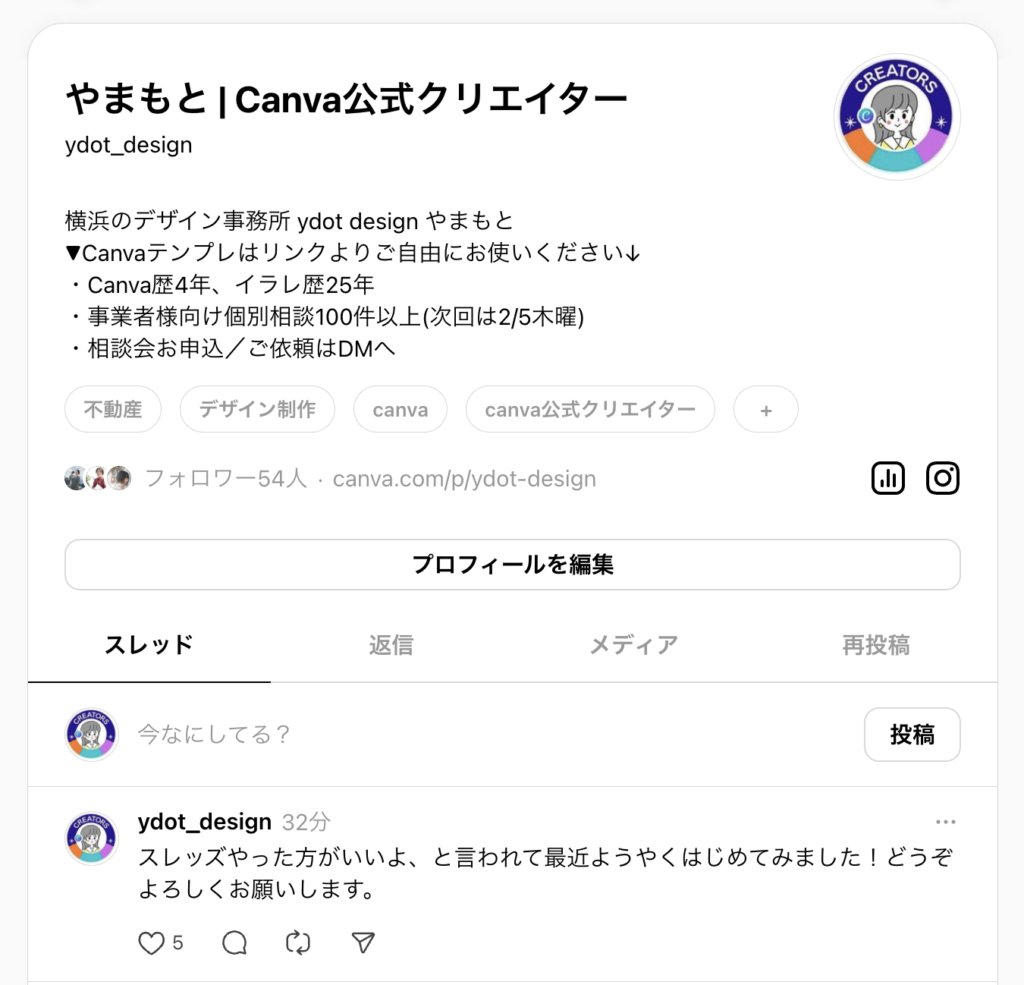Open the canva.com/p/ydot-design link
The width and height of the screenshot is (1024, 985).
click(464, 479)
